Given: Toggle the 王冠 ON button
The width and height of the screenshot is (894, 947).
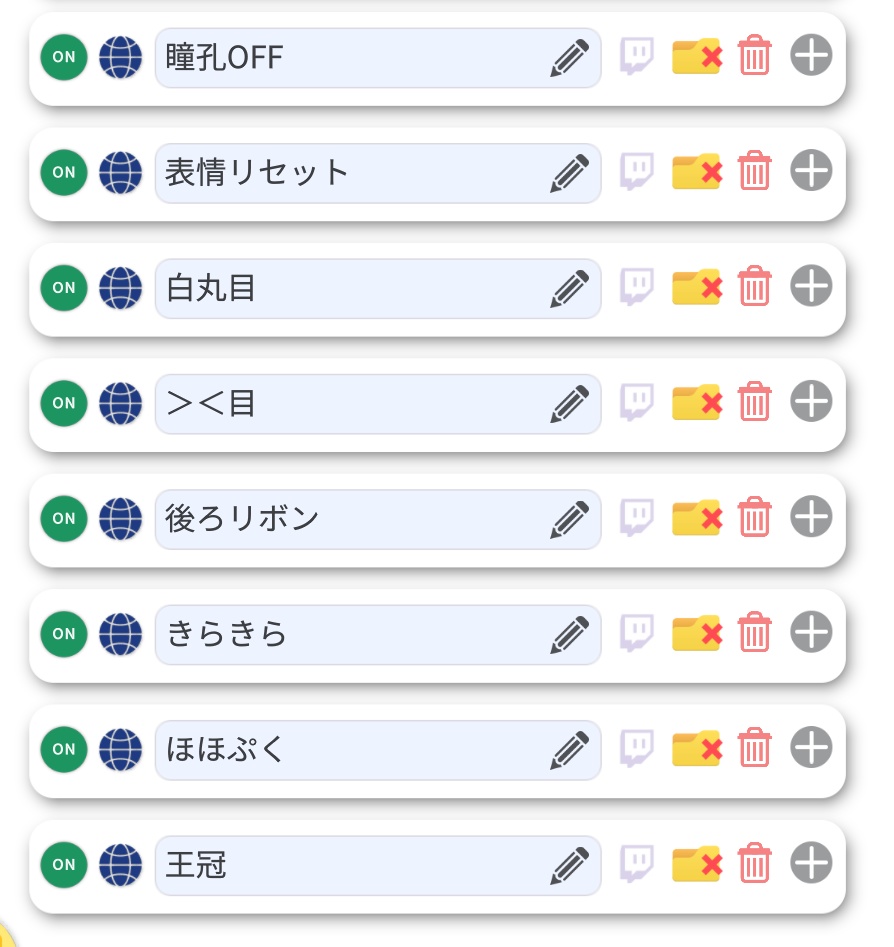Looking at the screenshot, I should (63, 864).
